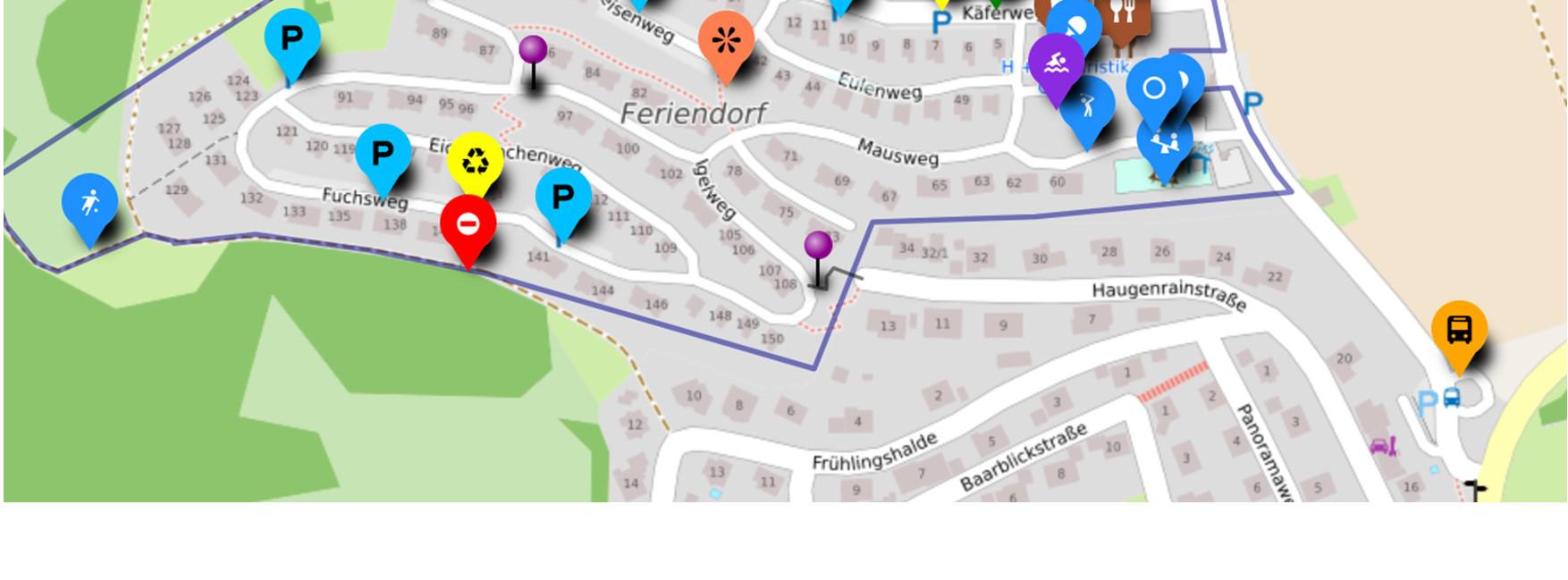The height and width of the screenshot is (580, 1568).
Task: Open the blue circle marker
Action: coord(1153,88)
